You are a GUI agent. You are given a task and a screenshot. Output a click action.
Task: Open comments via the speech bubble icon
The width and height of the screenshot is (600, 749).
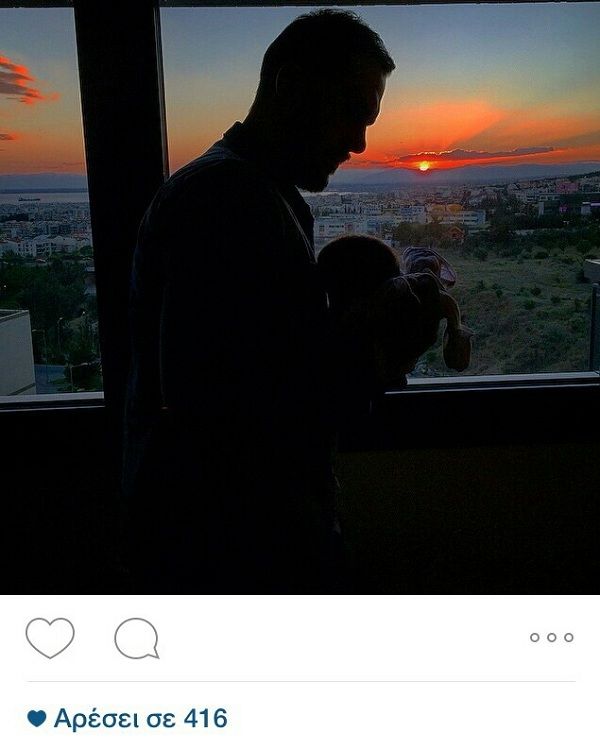click(137, 638)
